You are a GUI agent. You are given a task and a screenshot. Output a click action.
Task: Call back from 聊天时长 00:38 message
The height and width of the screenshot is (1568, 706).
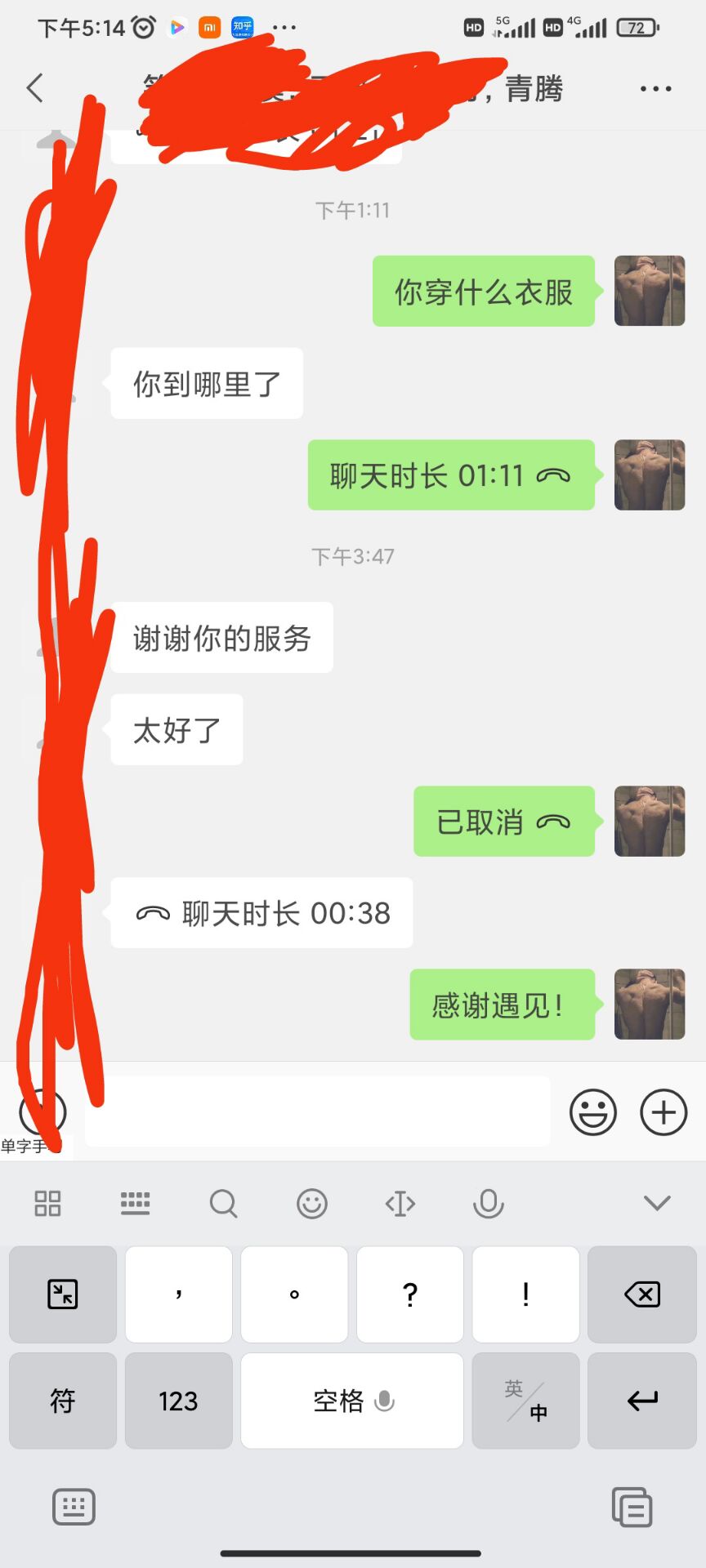click(261, 913)
